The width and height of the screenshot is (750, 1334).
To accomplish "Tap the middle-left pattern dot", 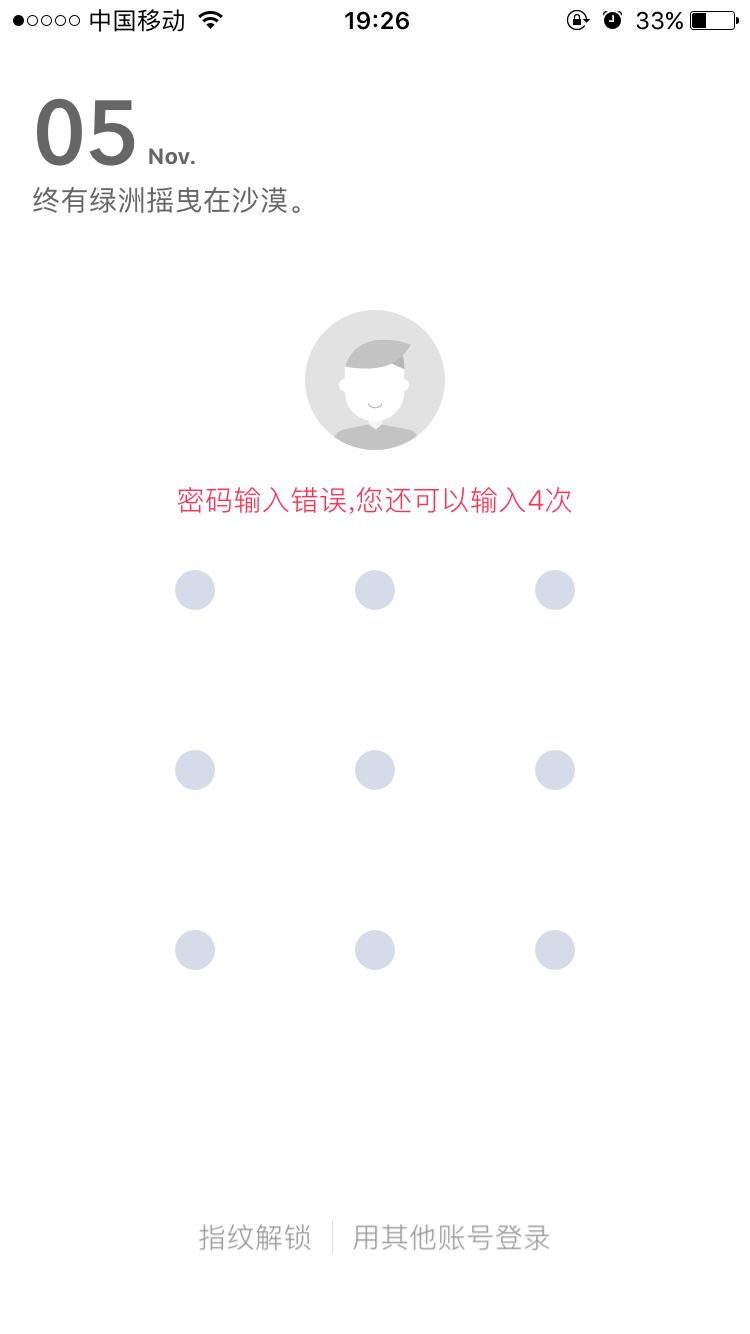I will (195, 770).
